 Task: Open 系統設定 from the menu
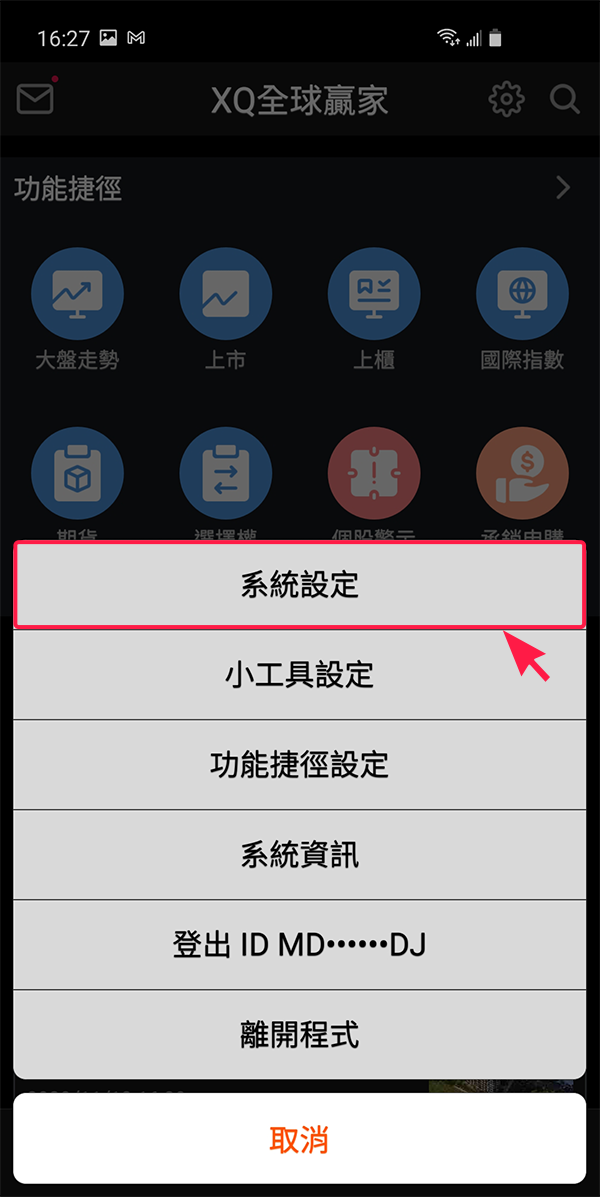(299, 585)
